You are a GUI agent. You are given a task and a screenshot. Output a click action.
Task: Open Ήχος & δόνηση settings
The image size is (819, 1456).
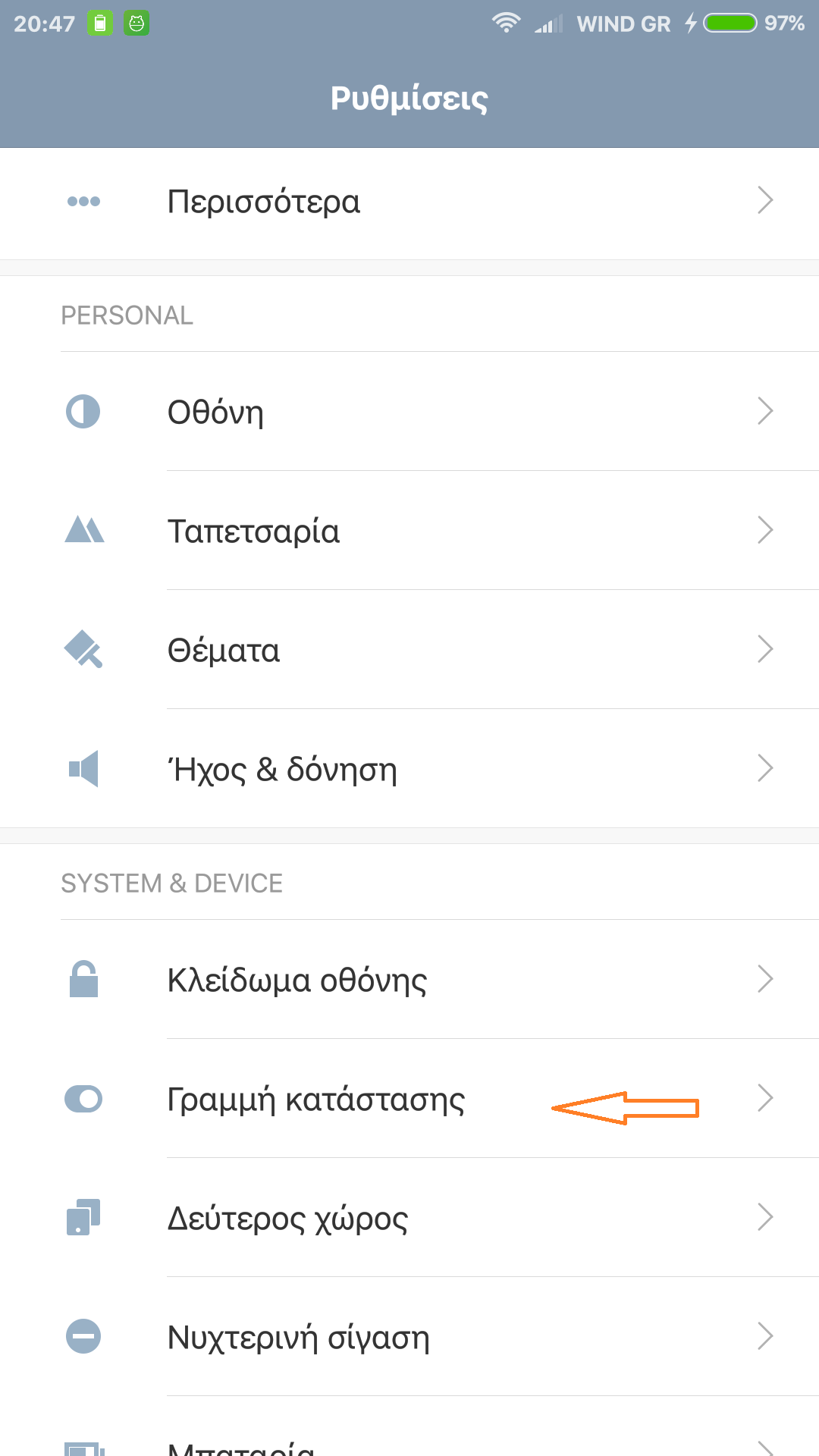[x=409, y=769]
